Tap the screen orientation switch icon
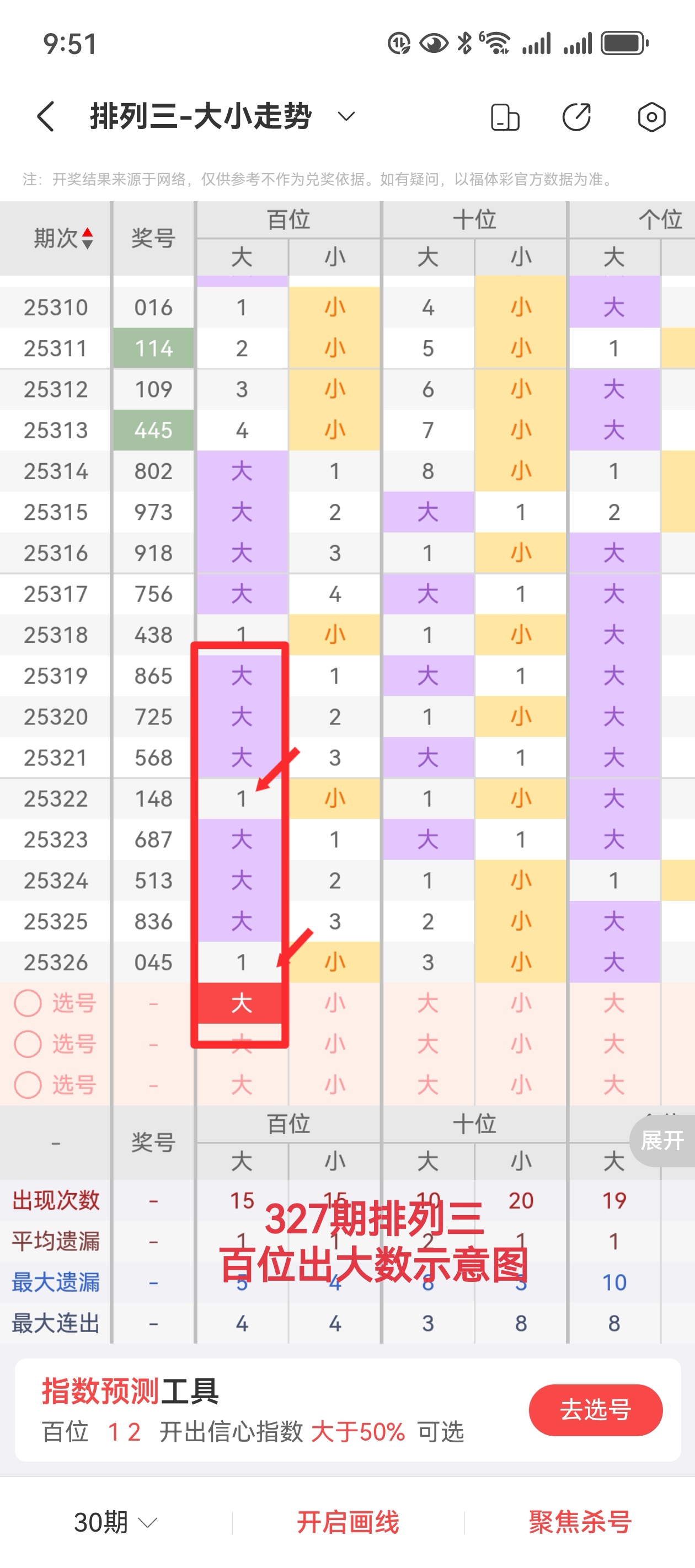The width and height of the screenshot is (695, 1568). point(504,117)
